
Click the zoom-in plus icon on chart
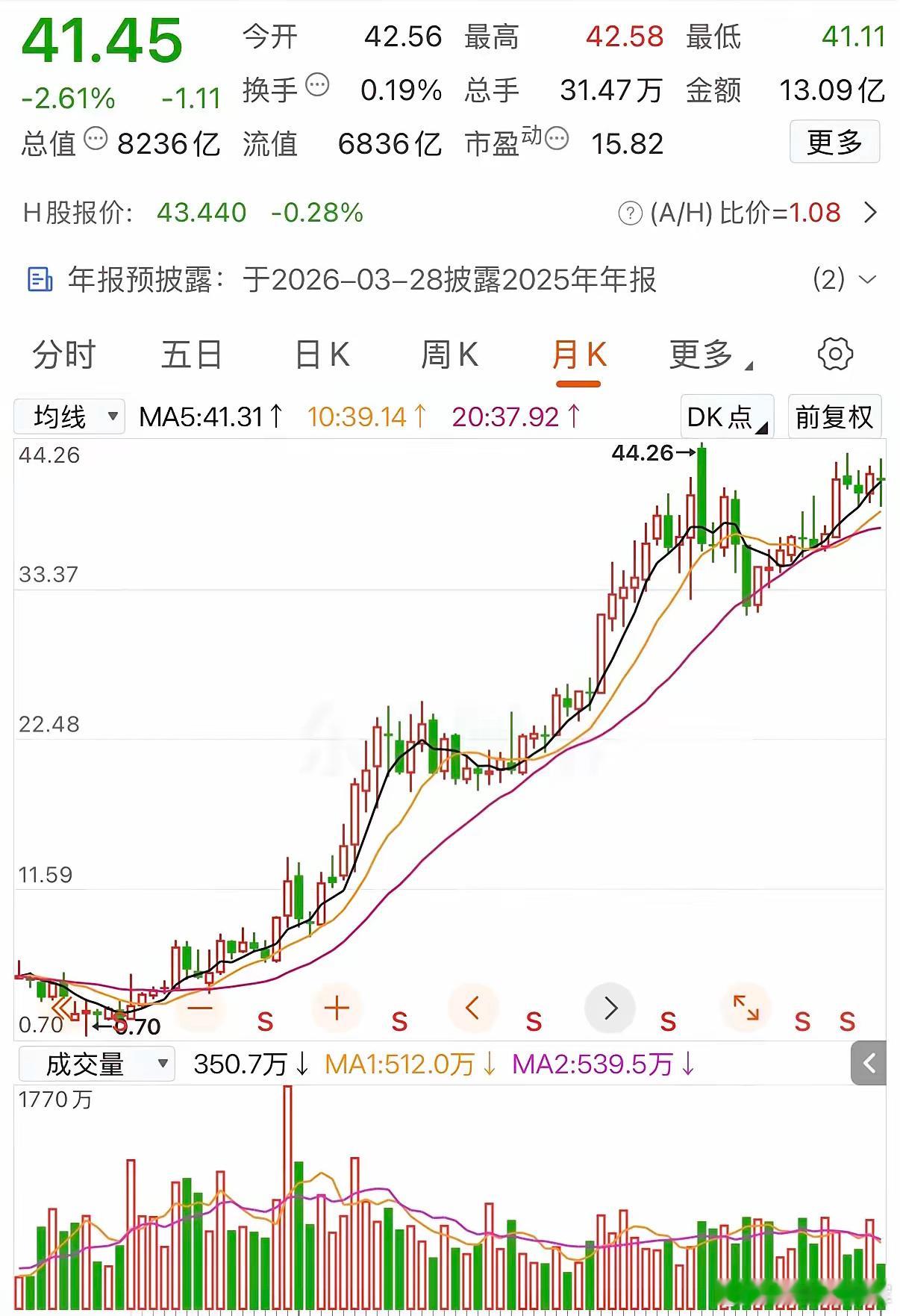point(337,1007)
